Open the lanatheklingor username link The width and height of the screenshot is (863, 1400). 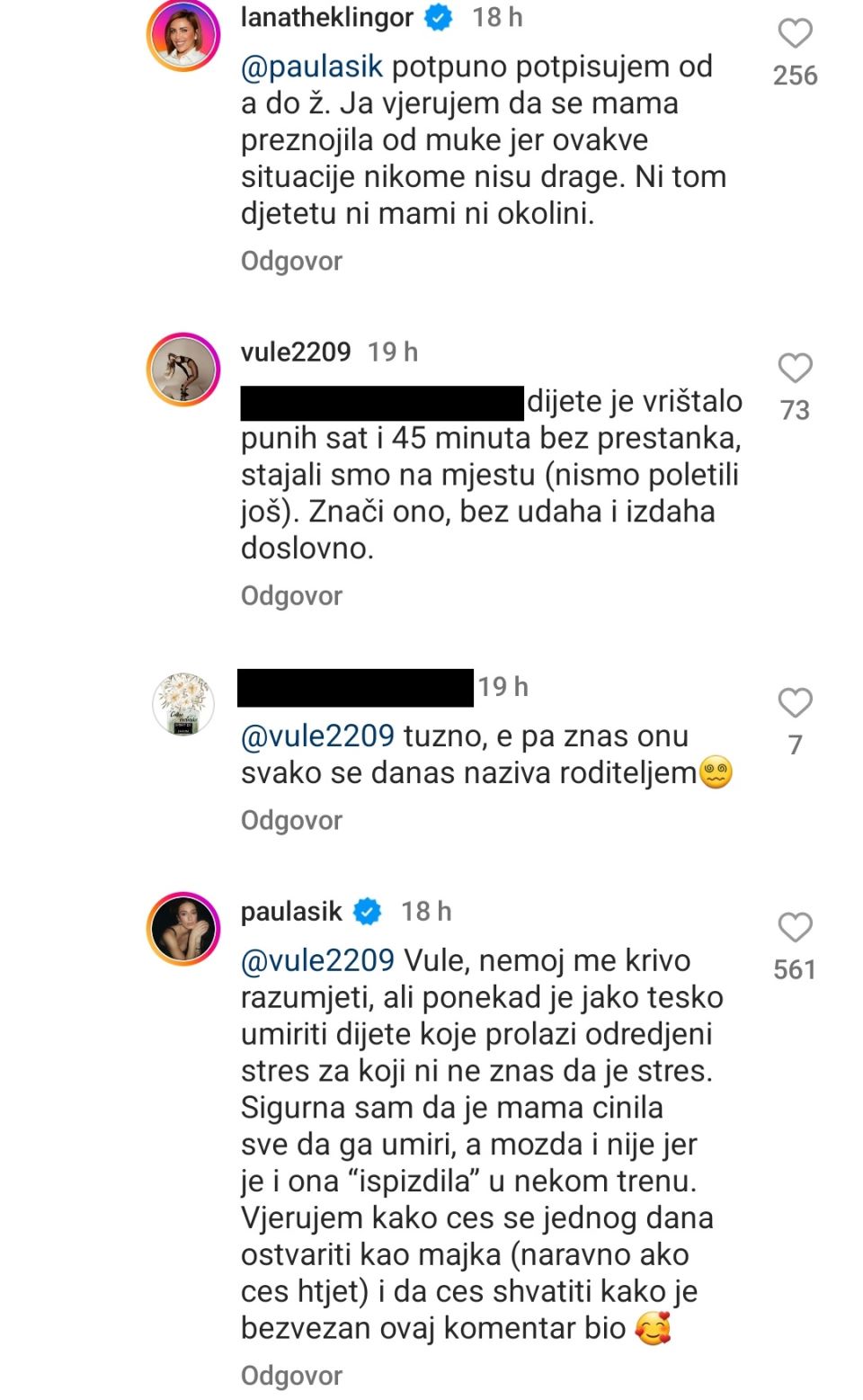point(326,18)
